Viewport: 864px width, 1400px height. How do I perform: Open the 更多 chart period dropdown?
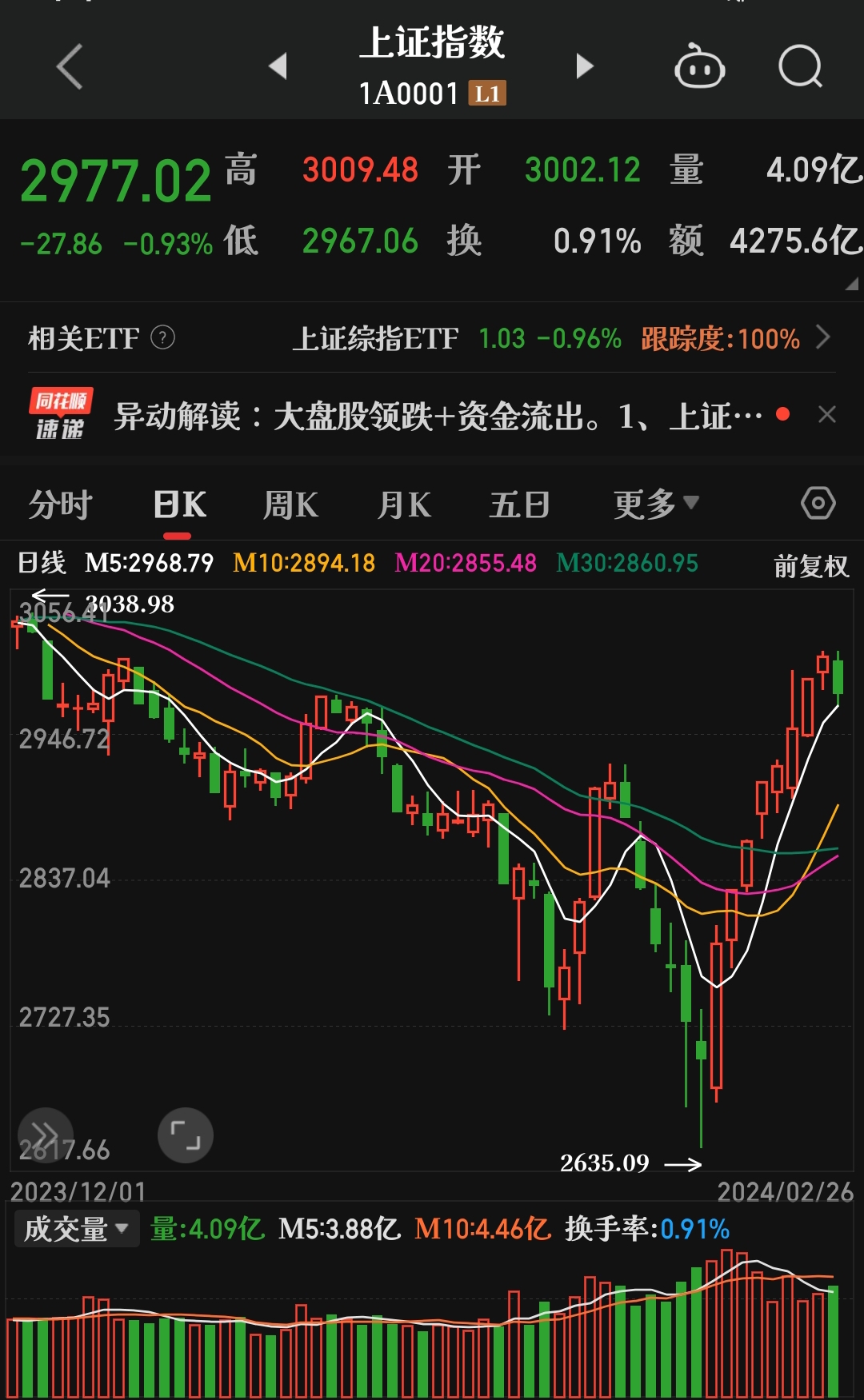click(654, 504)
